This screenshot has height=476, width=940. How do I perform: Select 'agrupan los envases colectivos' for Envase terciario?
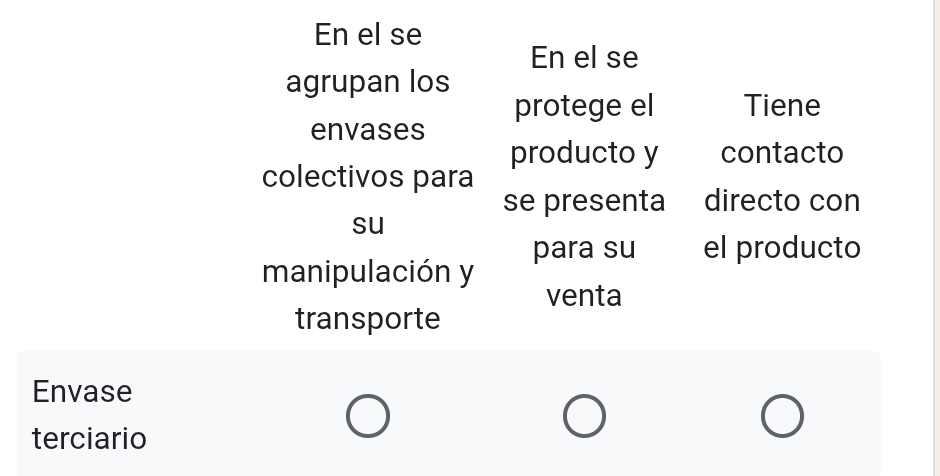[368, 416]
